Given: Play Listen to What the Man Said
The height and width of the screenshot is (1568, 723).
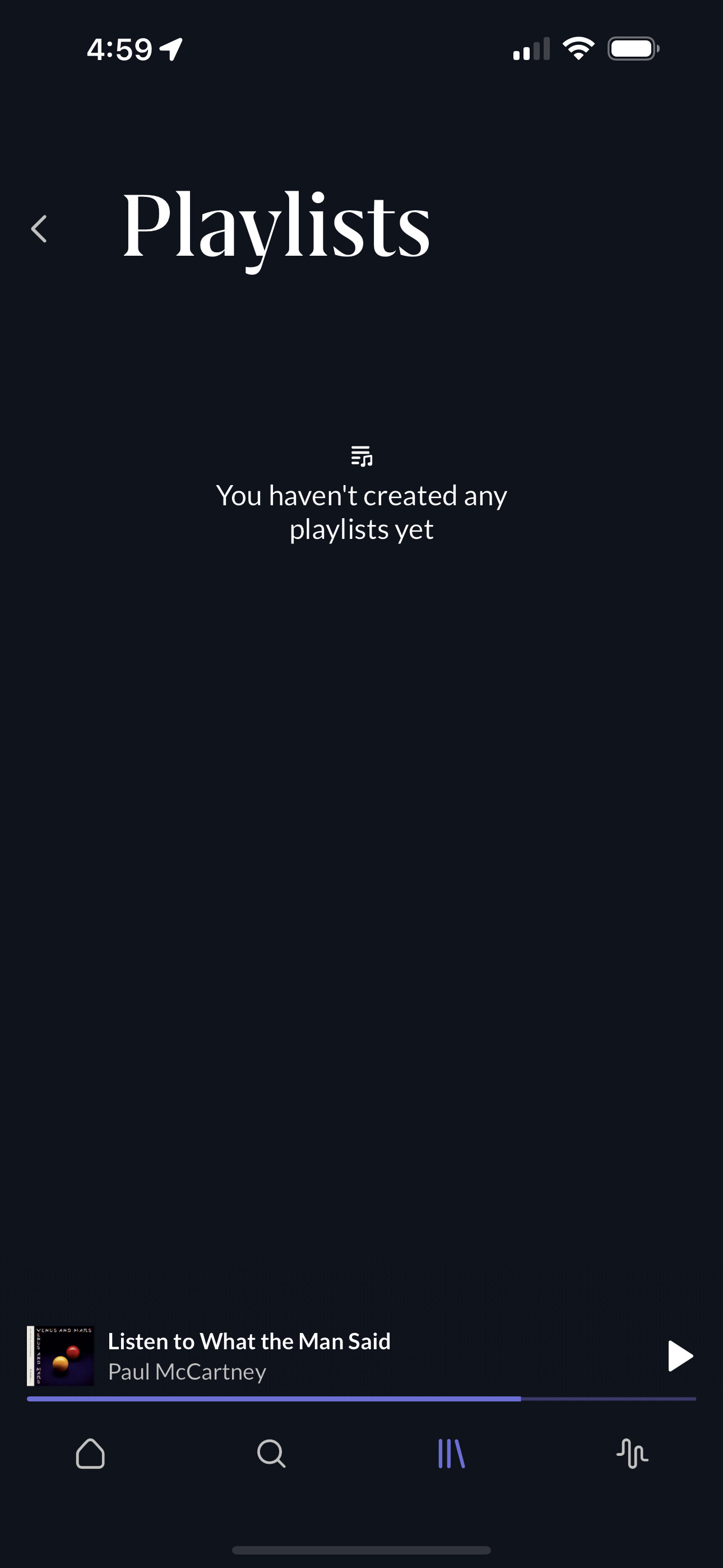Looking at the screenshot, I should (680, 1356).
